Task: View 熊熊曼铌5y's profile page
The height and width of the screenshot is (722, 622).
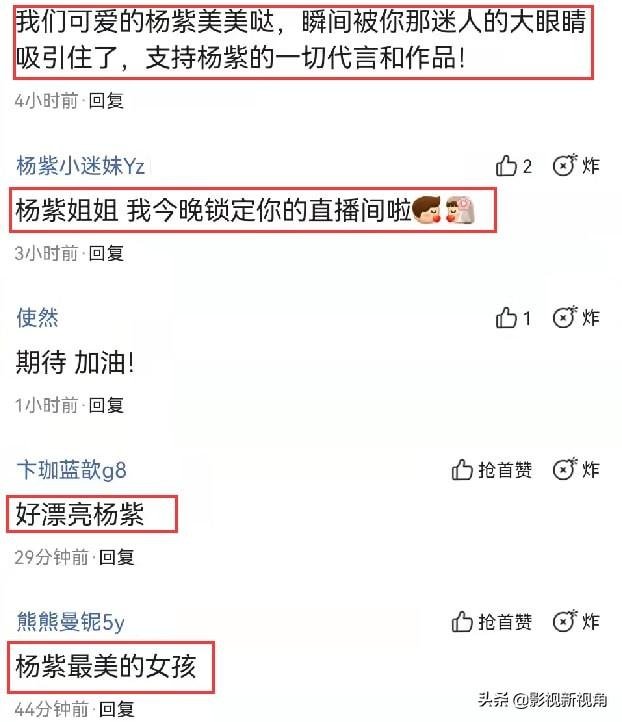Action: point(70,622)
